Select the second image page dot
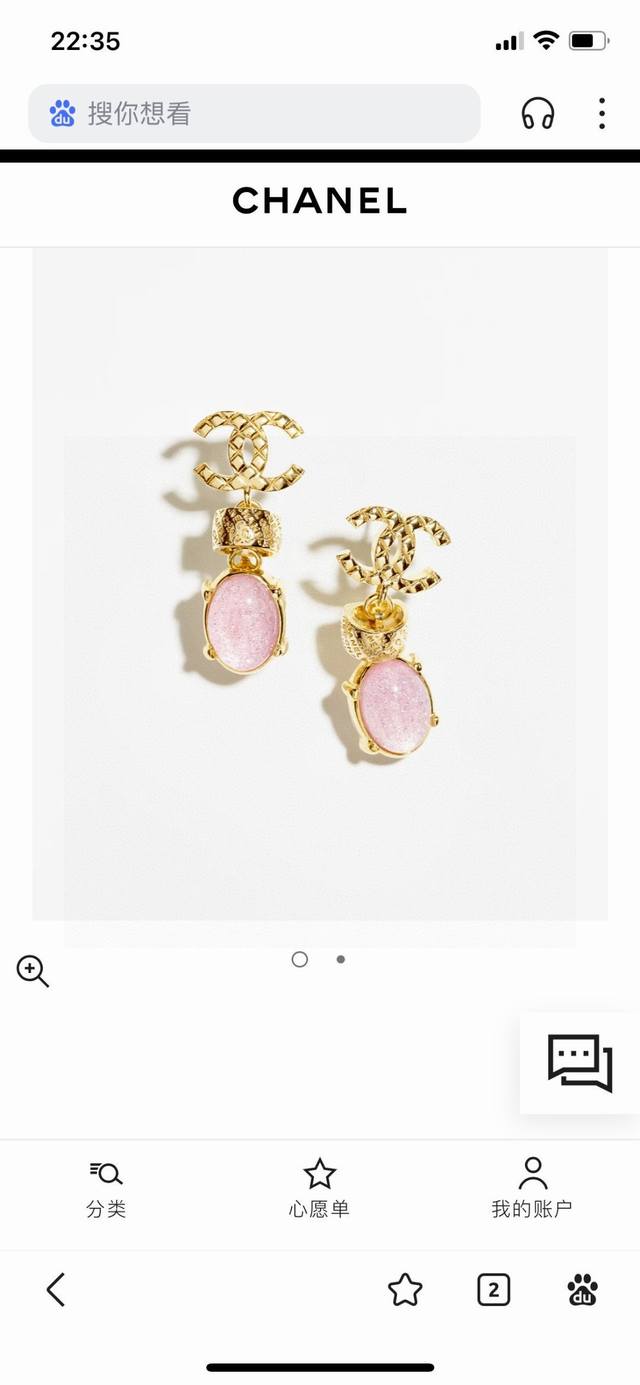640x1385 pixels. click(x=341, y=959)
